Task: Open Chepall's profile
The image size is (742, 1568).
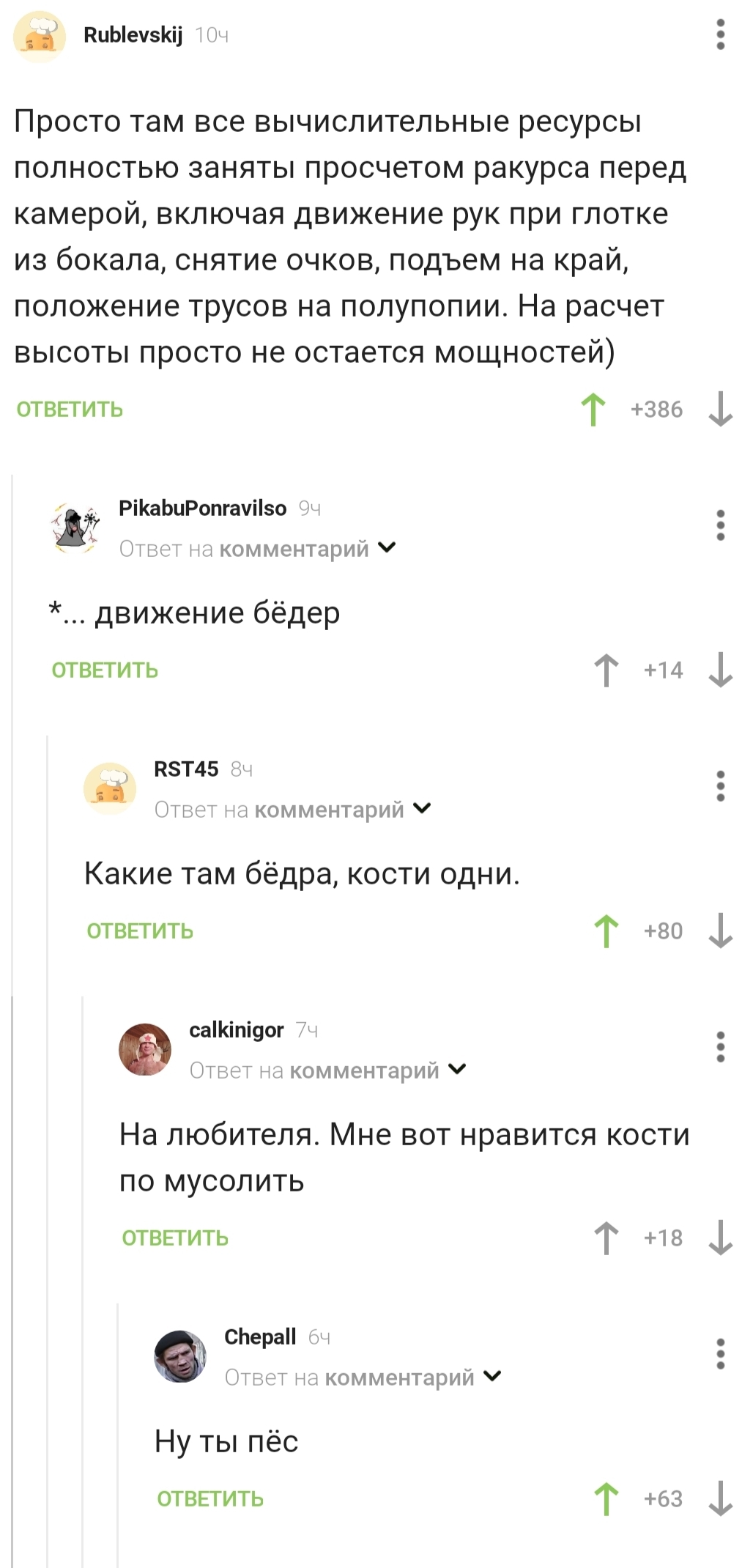Action: point(260,1336)
